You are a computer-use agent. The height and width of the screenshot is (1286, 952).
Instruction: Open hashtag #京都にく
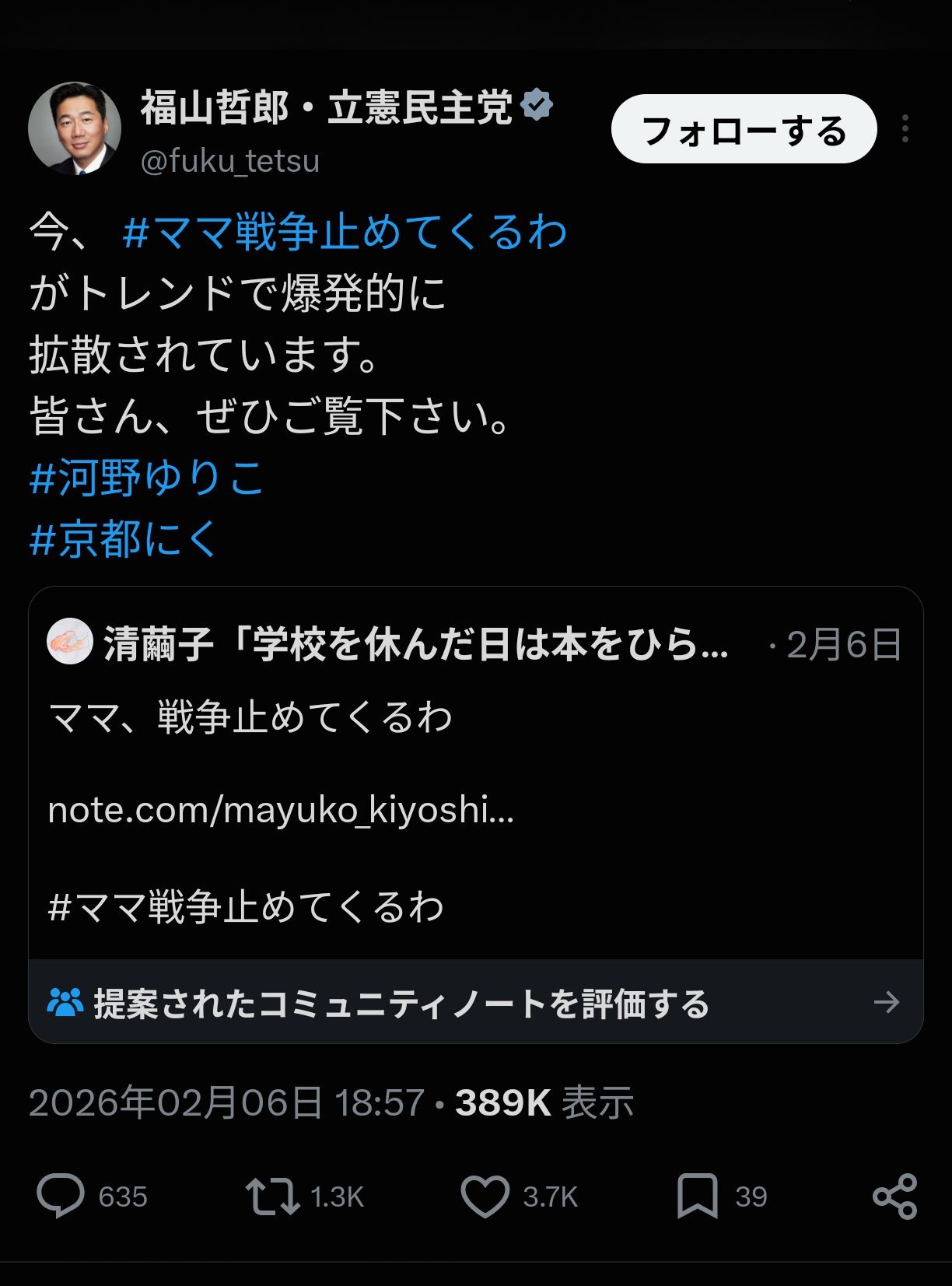coord(124,539)
